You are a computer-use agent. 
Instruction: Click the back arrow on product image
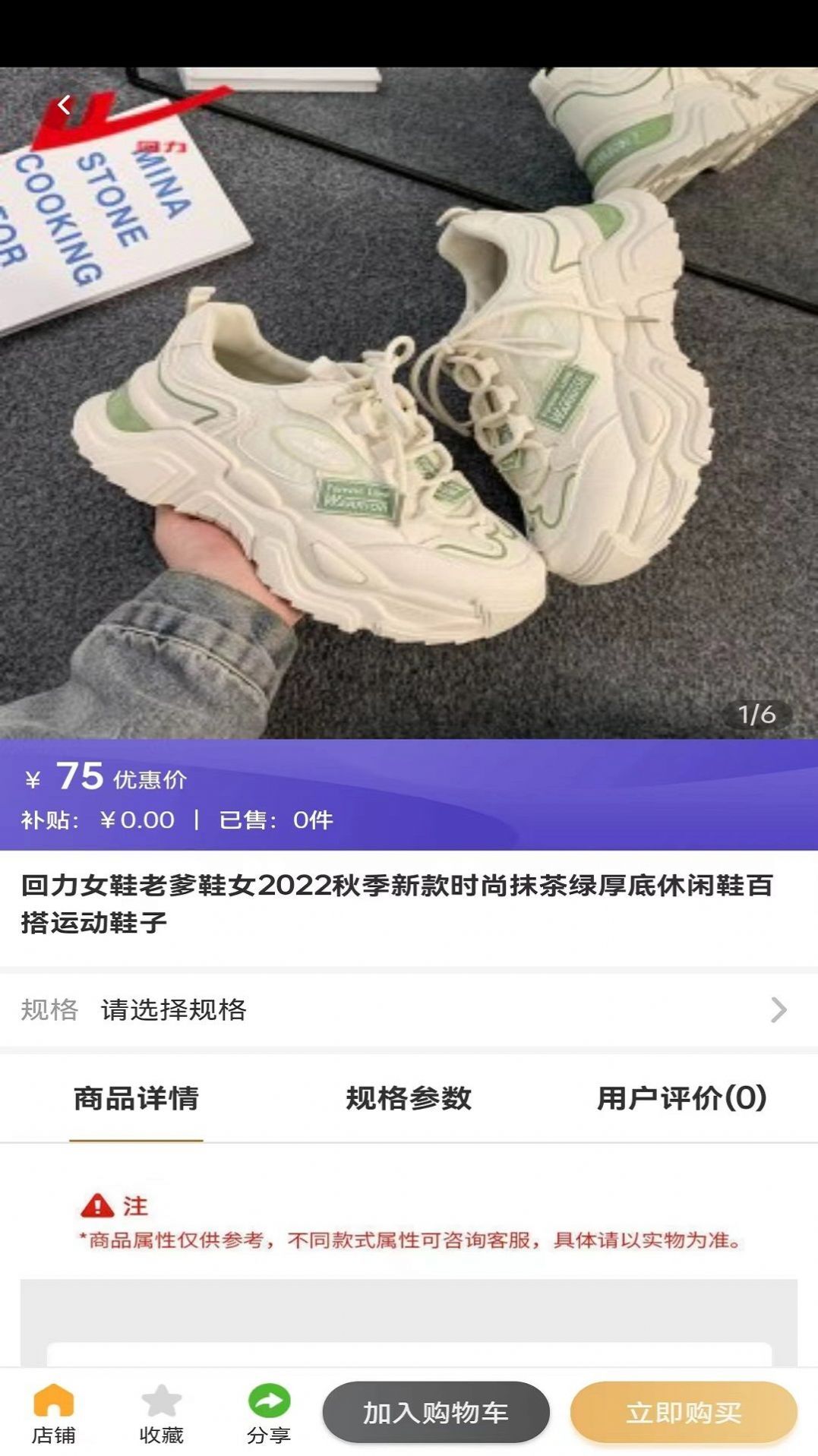65,104
